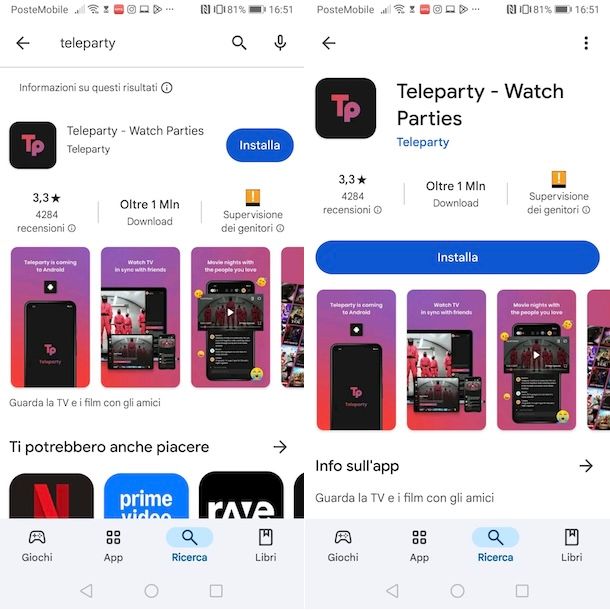610x610 pixels.
Task: Tap the wide Installa button on the details page
Action: [x=457, y=257]
